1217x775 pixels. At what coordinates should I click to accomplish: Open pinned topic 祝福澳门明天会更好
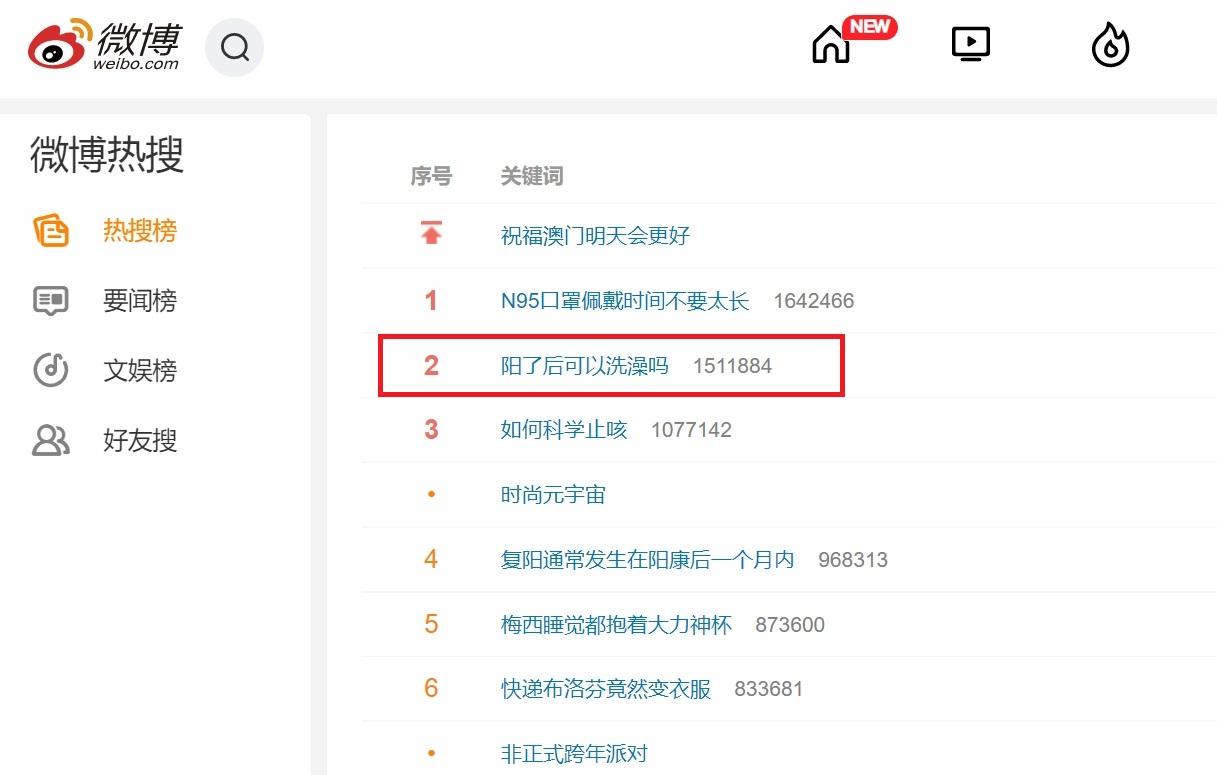[595, 236]
